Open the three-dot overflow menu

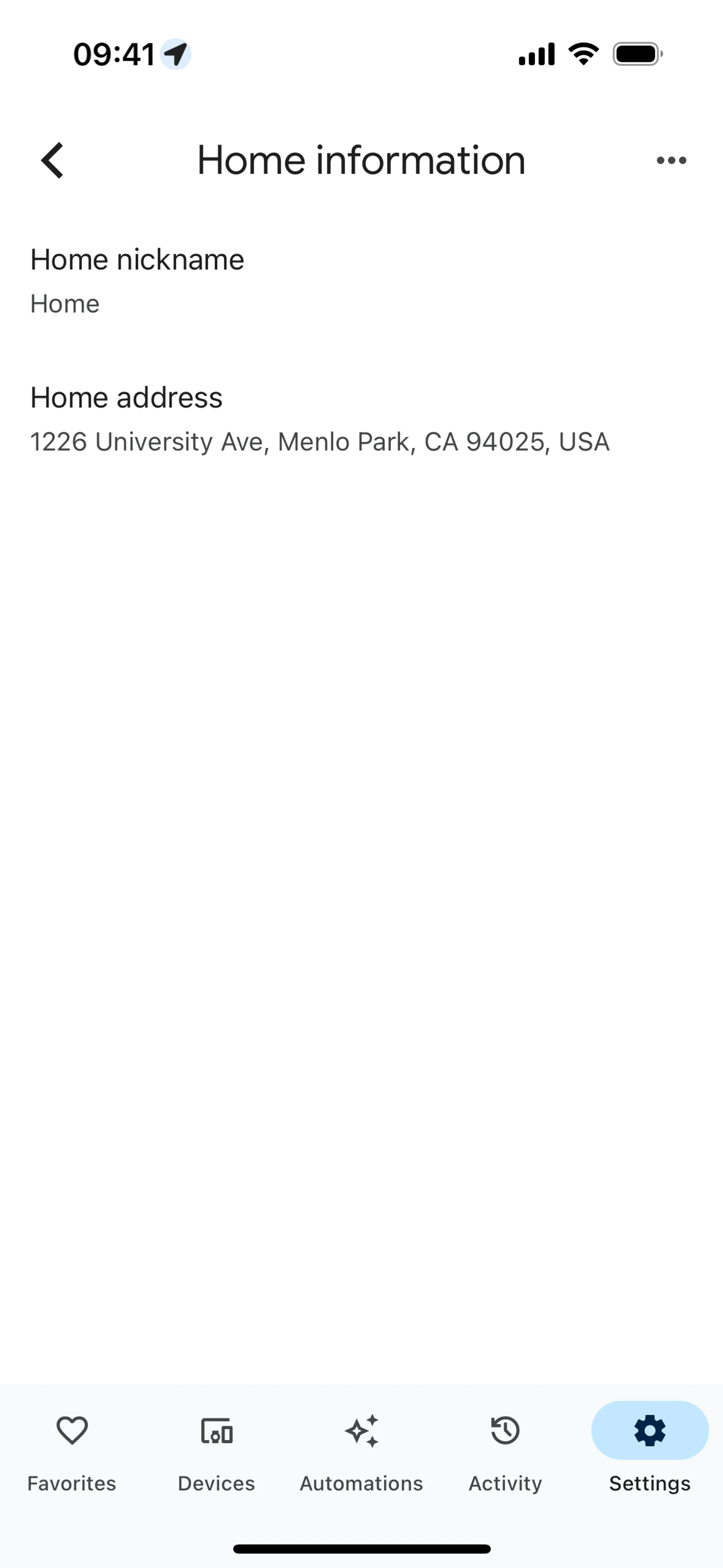tap(671, 161)
